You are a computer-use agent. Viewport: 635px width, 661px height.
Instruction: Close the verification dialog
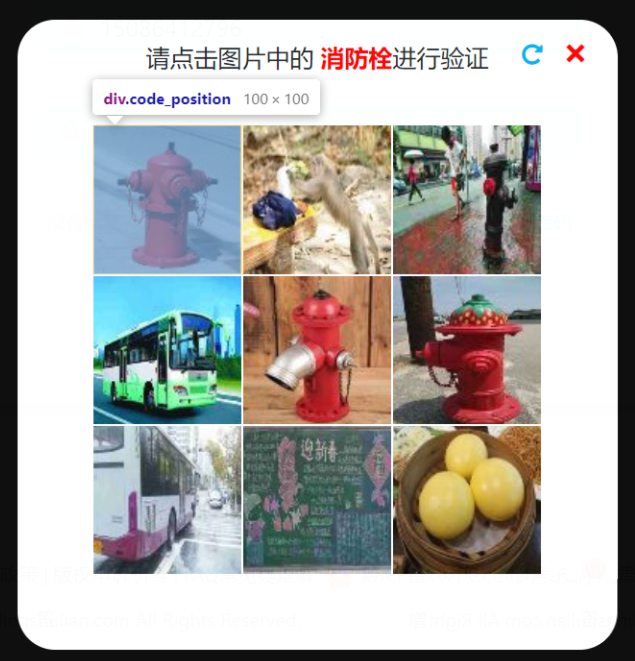(x=575, y=54)
